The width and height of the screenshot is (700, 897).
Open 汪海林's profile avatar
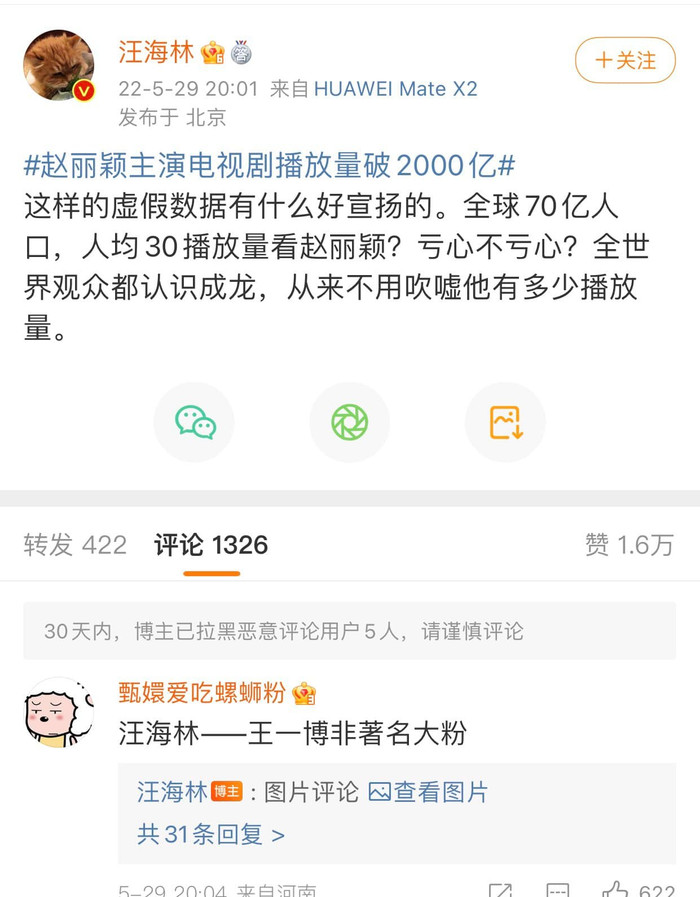(59, 66)
